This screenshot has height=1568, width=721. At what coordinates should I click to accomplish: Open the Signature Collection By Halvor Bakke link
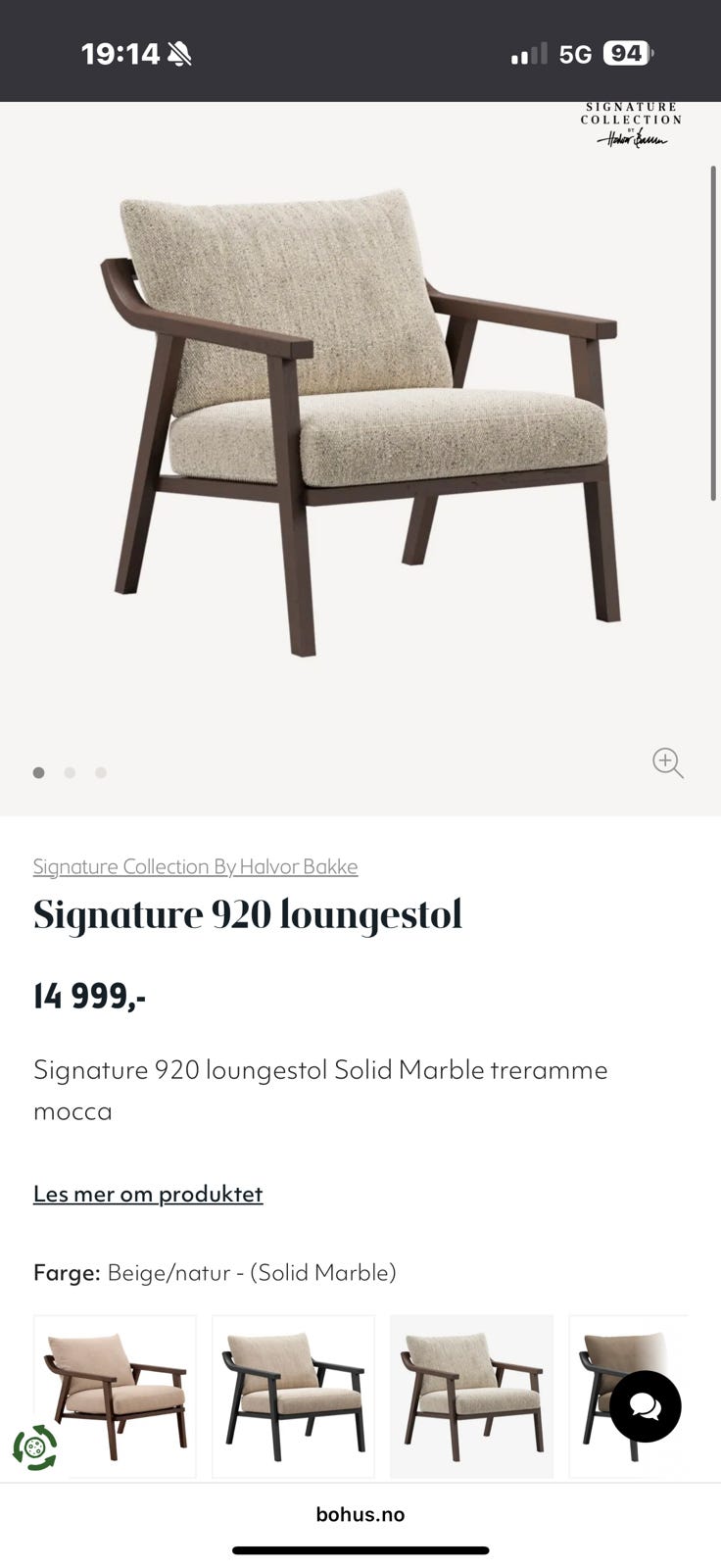click(x=195, y=866)
